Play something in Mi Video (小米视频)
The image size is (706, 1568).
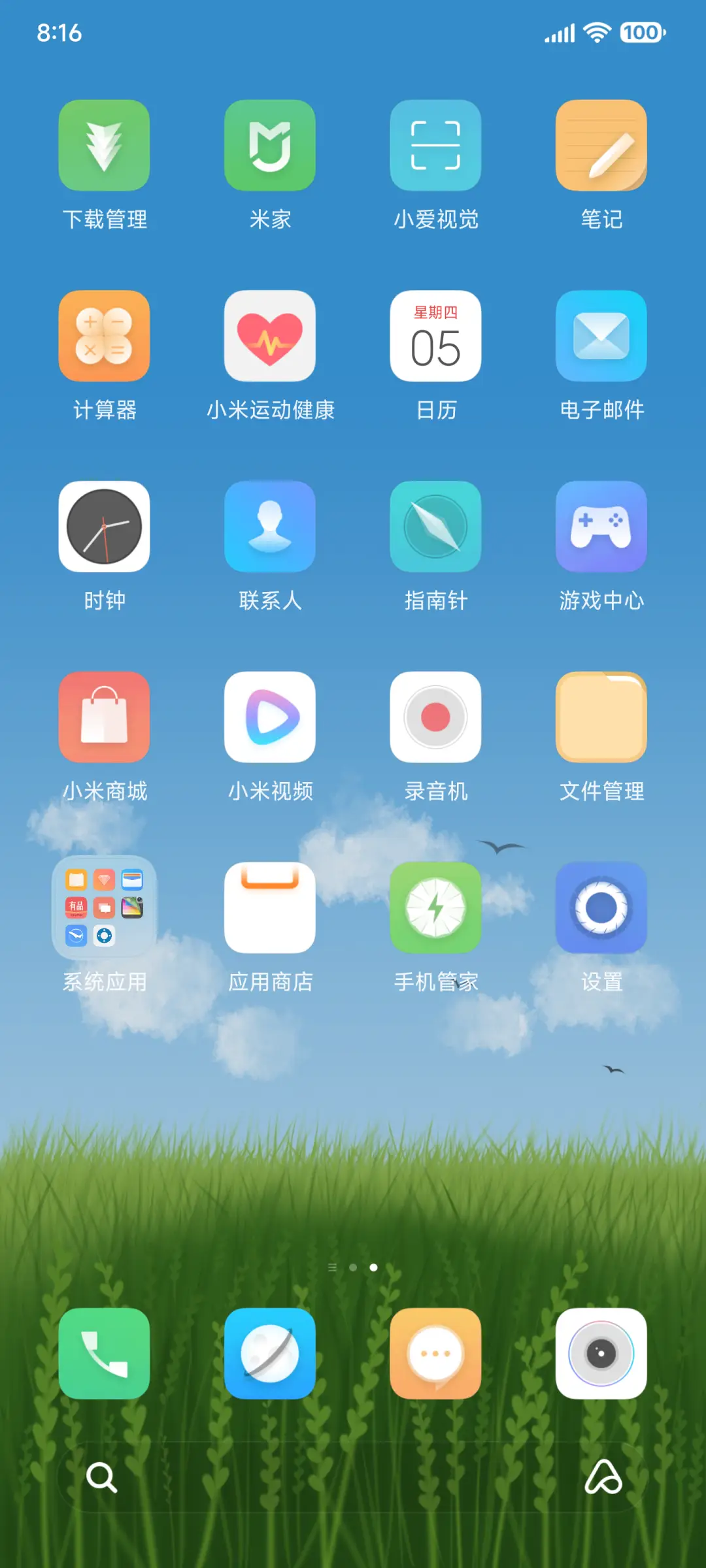pyautogui.click(x=270, y=717)
